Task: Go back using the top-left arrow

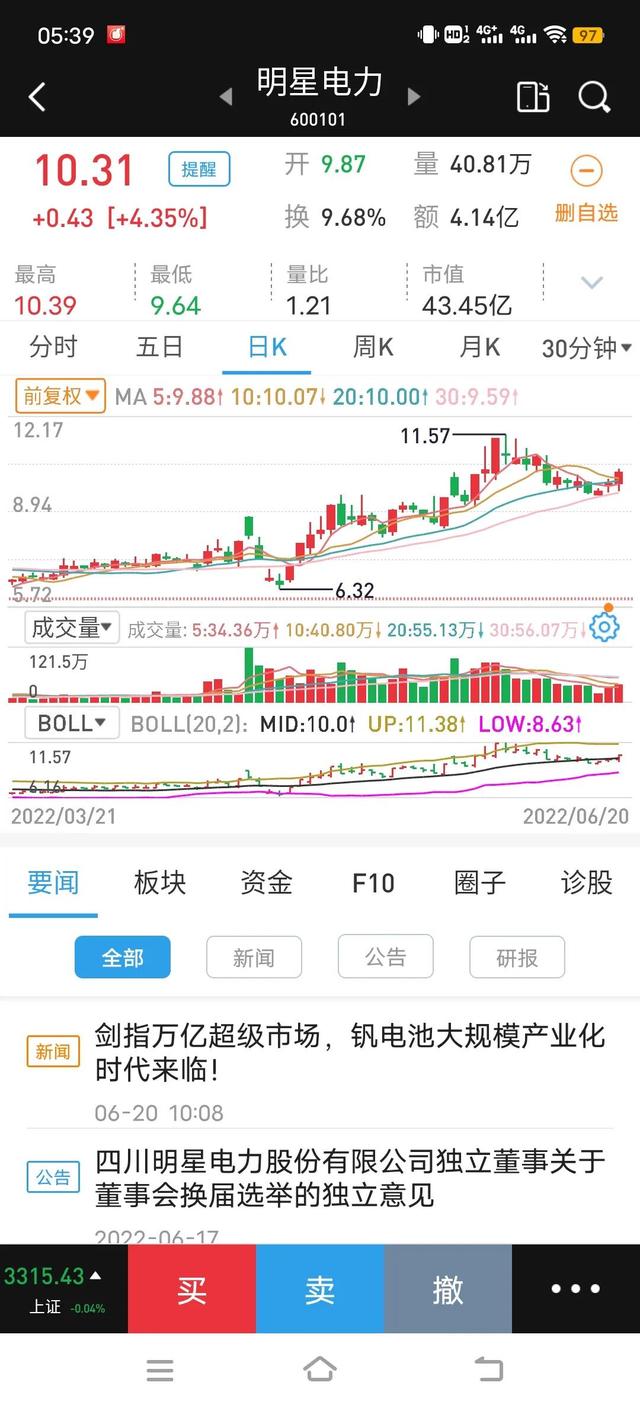Action: (37, 97)
